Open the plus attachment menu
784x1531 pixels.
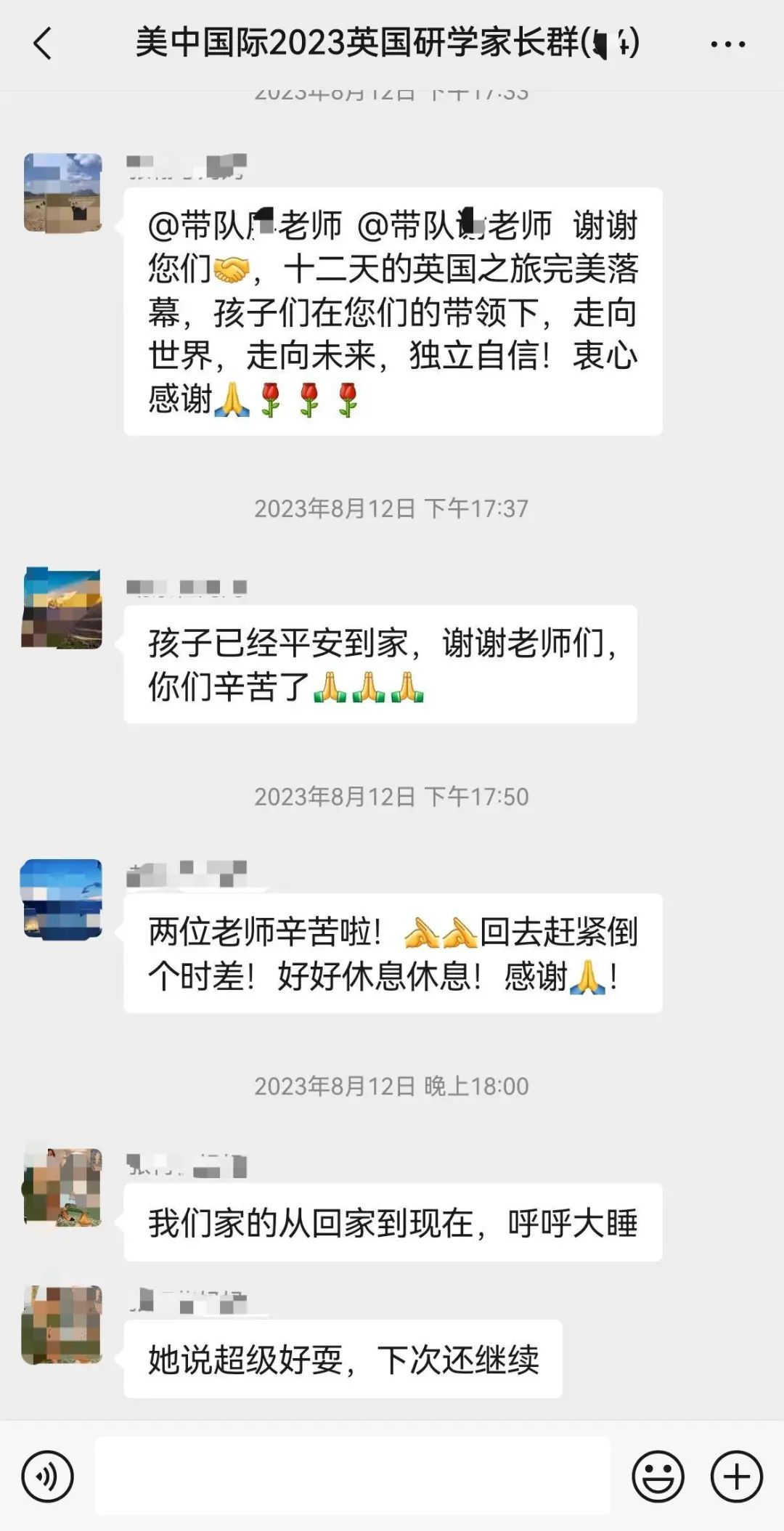pyautogui.click(x=736, y=1477)
